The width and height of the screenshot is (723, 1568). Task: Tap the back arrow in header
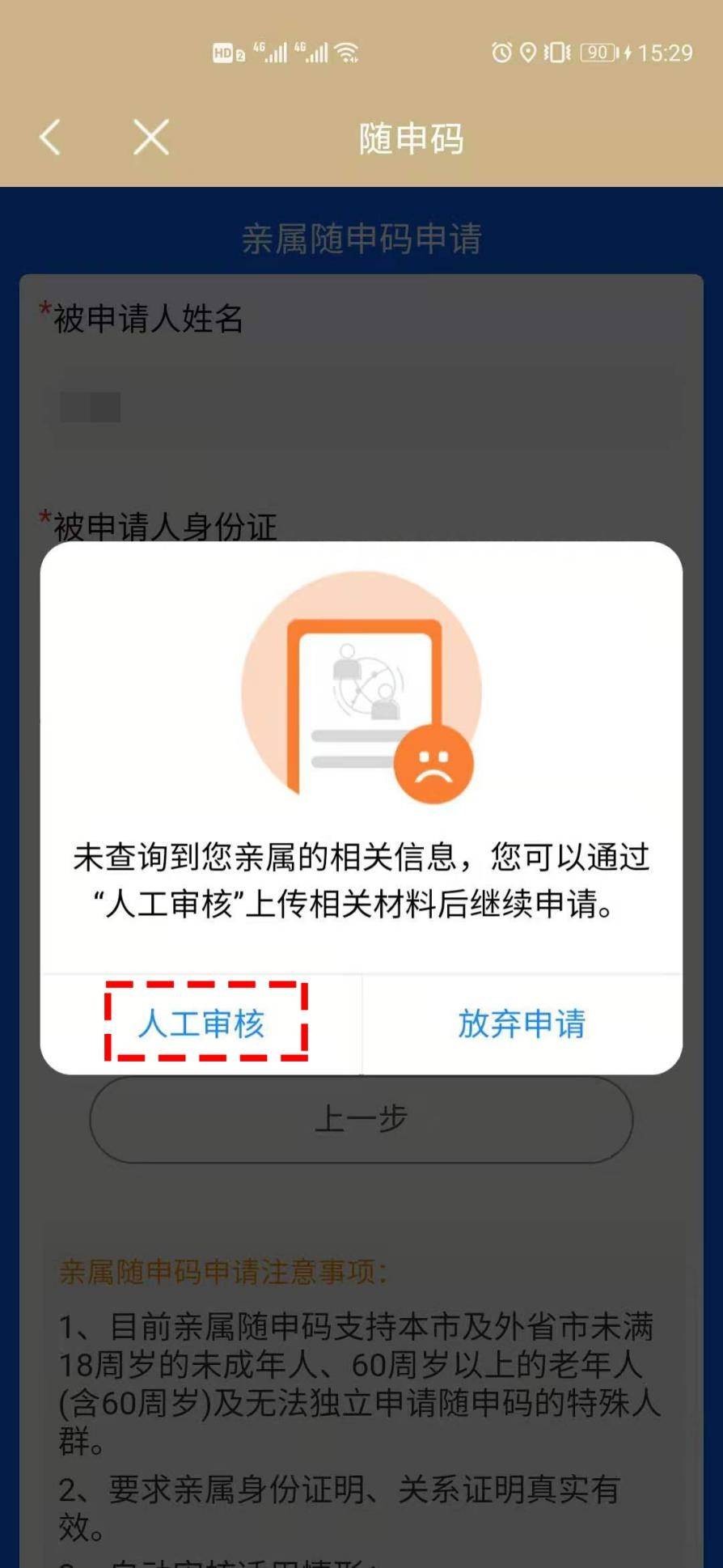click(x=50, y=137)
